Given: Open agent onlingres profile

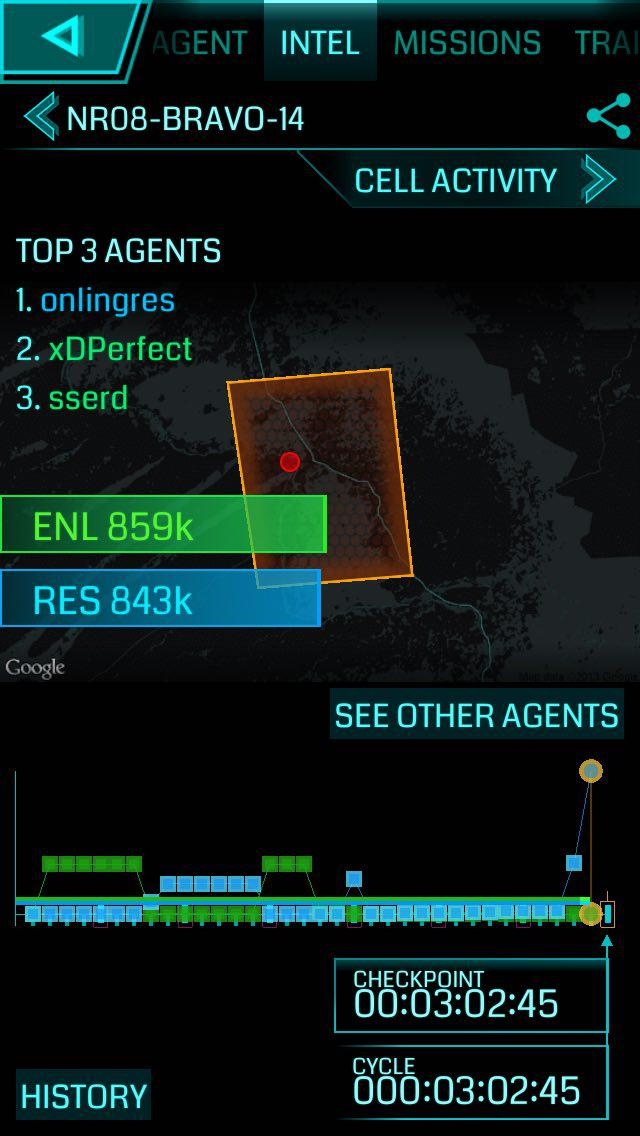Looking at the screenshot, I should tap(108, 300).
